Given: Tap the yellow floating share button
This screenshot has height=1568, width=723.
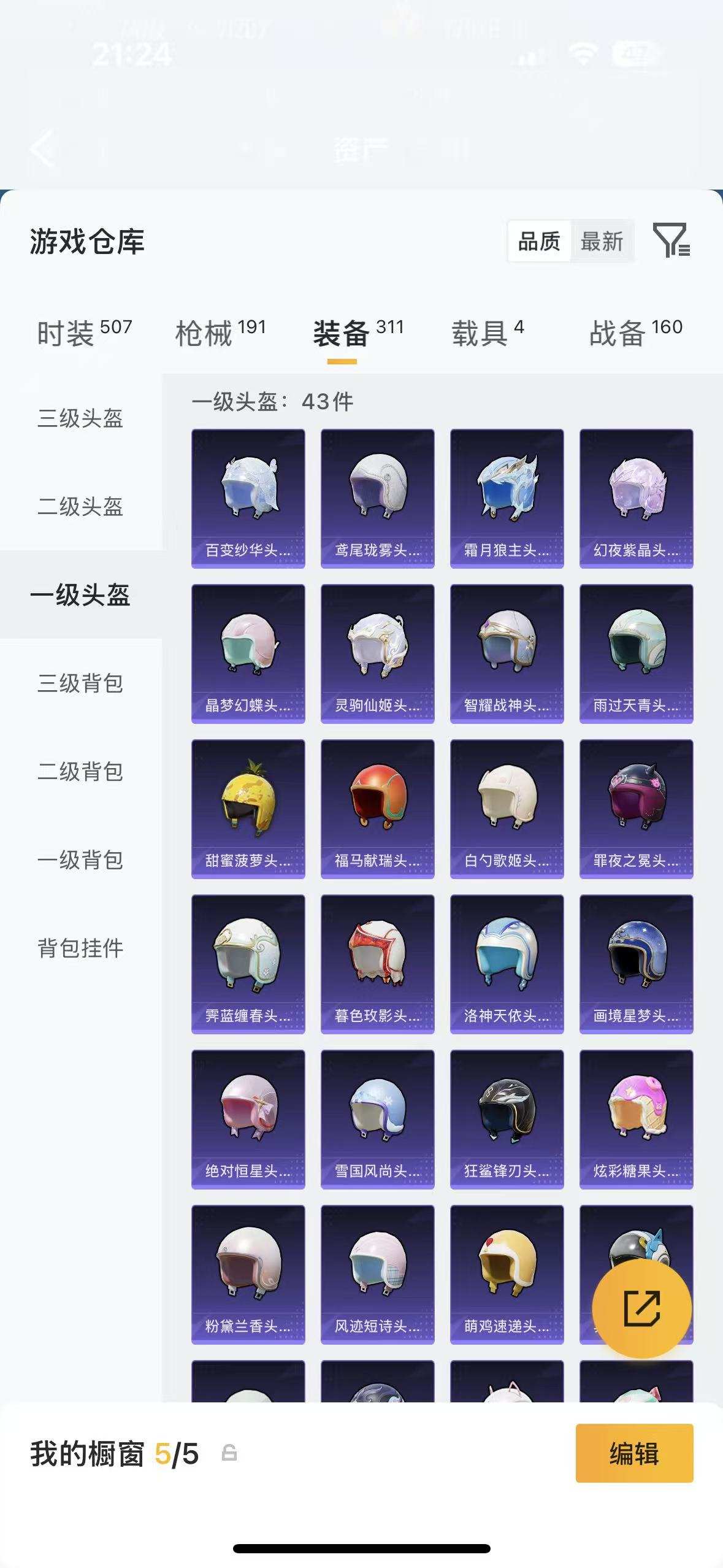Looking at the screenshot, I should click(x=641, y=1308).
